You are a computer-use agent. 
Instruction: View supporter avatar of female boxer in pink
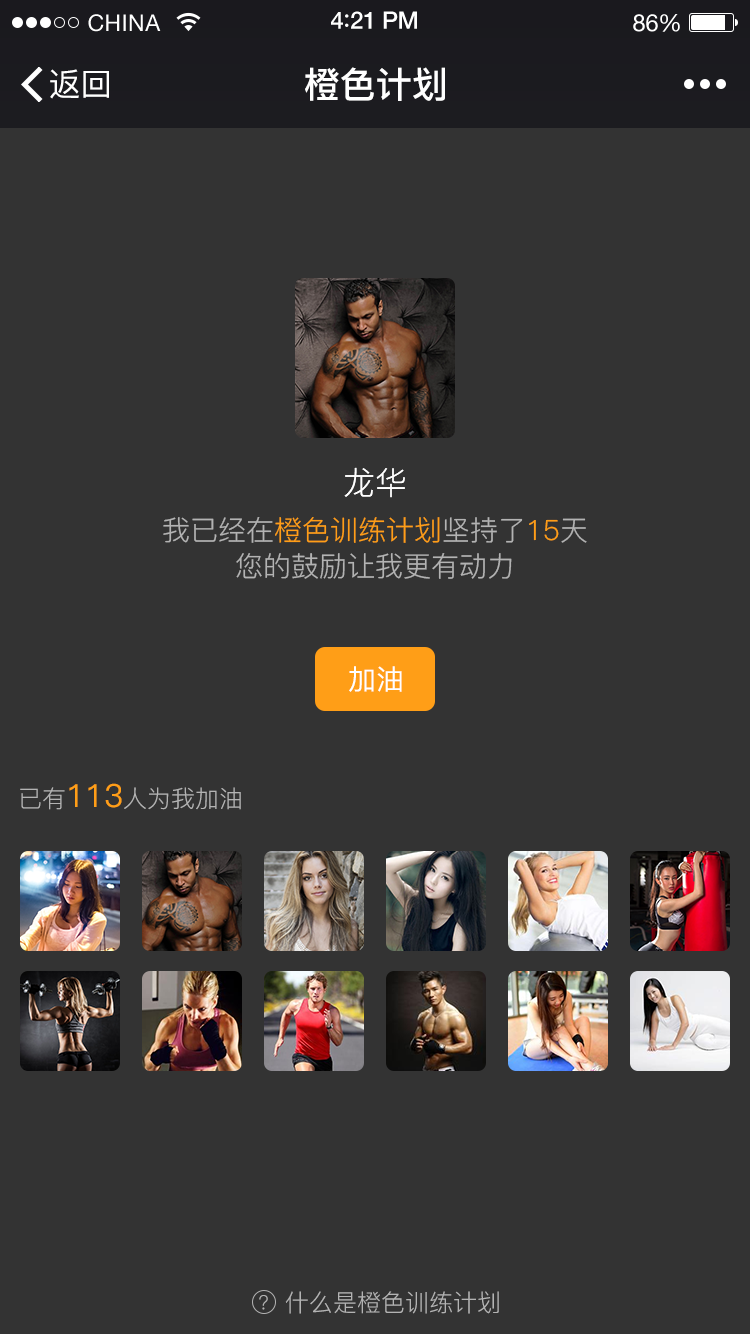[192, 1021]
